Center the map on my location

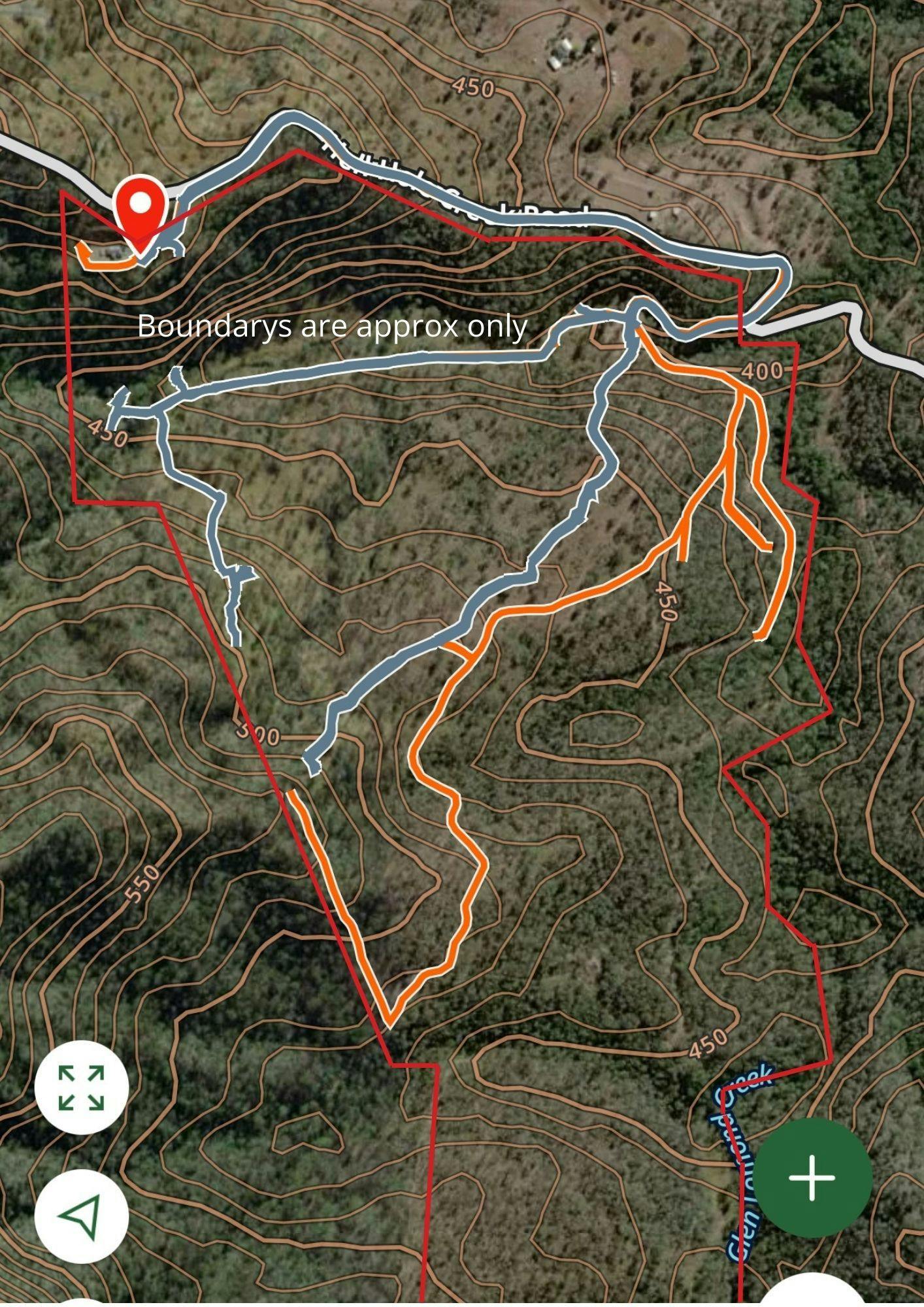tap(81, 1216)
